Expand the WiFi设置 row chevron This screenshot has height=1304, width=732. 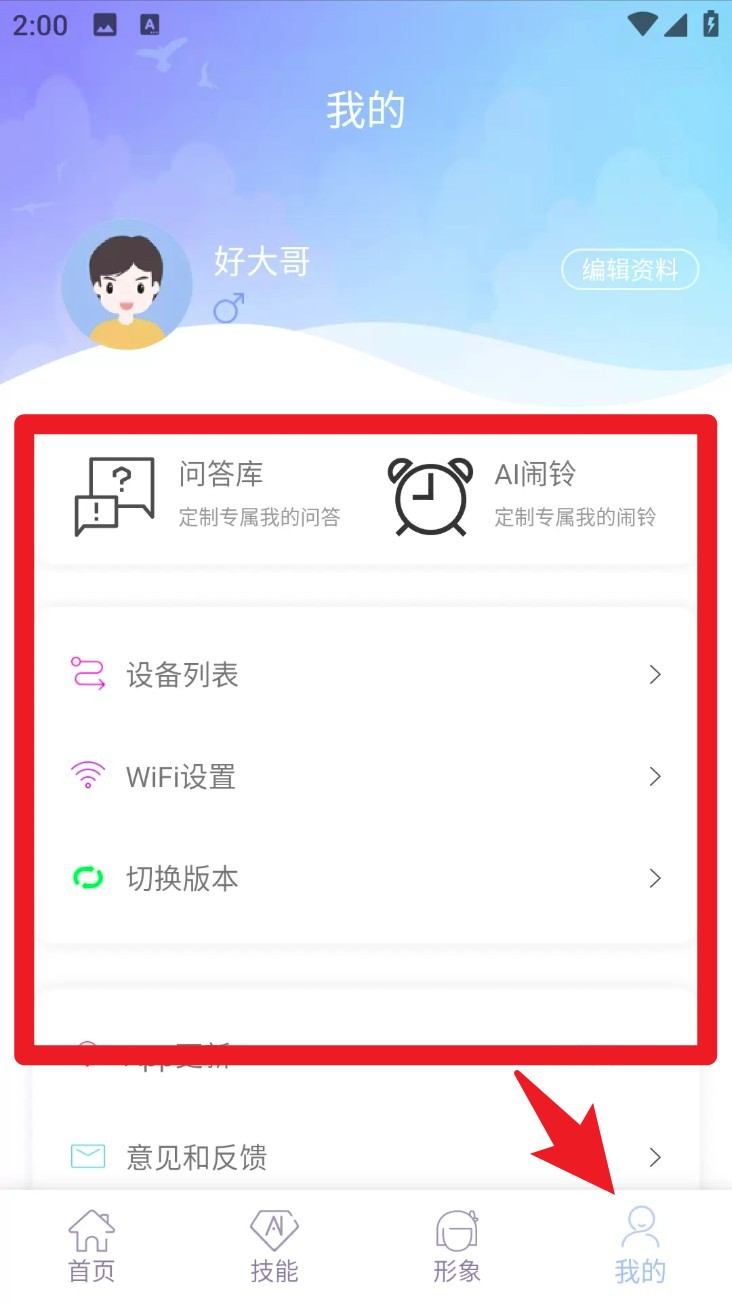[655, 776]
